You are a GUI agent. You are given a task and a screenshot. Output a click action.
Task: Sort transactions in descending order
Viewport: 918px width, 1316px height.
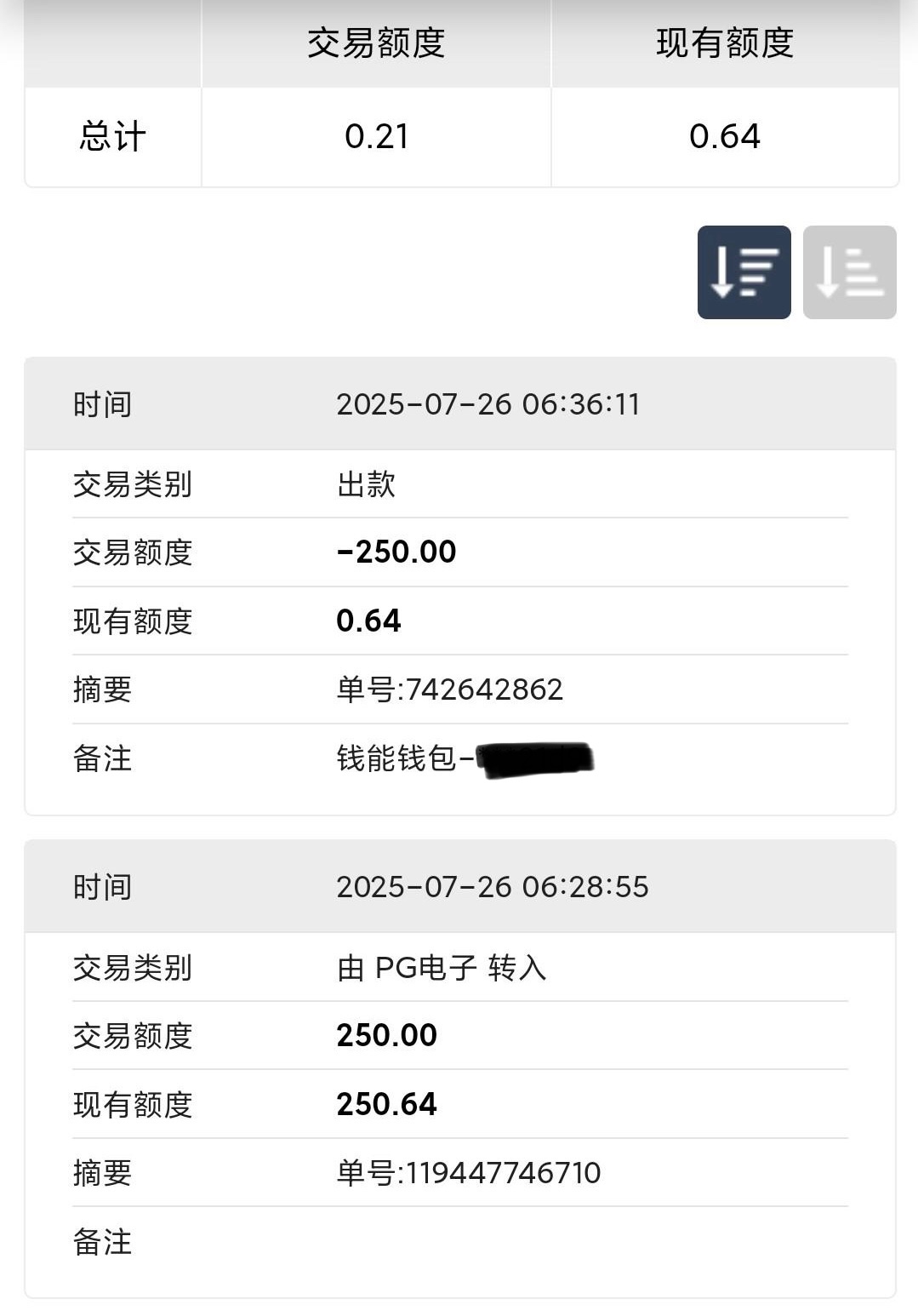pyautogui.click(x=744, y=272)
